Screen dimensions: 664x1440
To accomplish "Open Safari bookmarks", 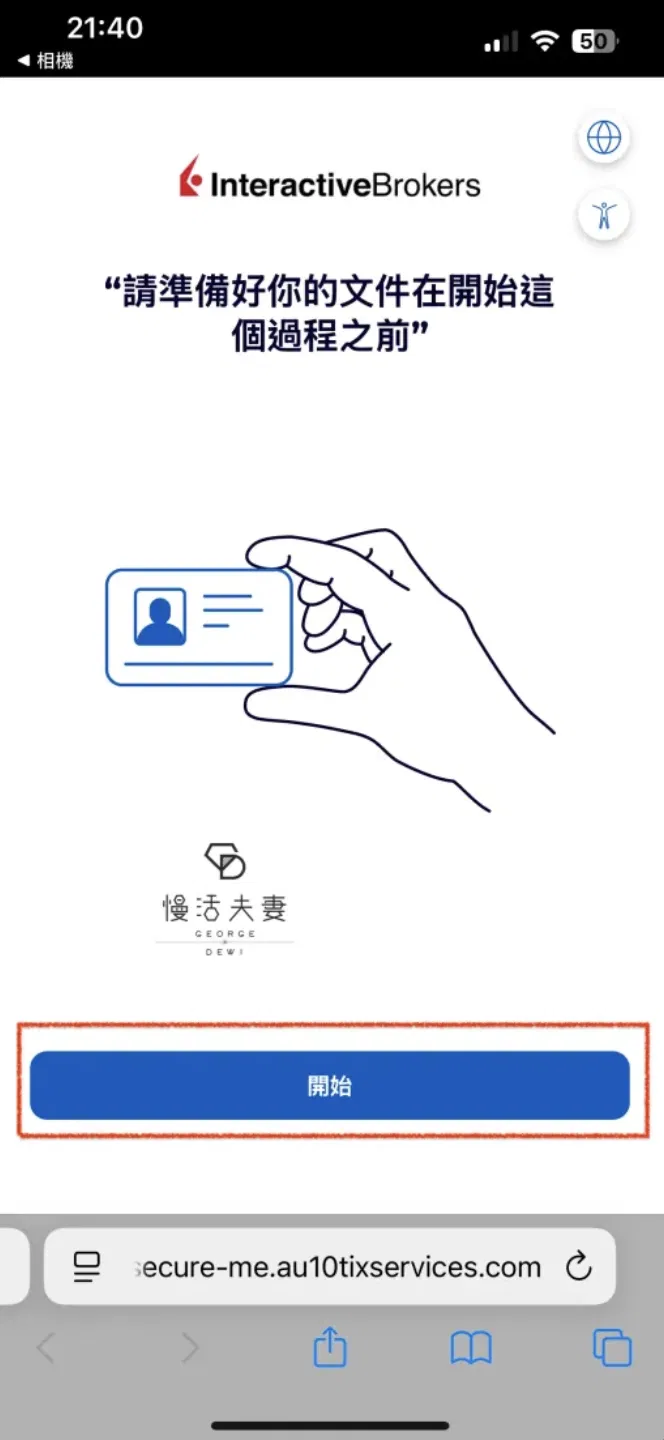I will click(471, 1349).
